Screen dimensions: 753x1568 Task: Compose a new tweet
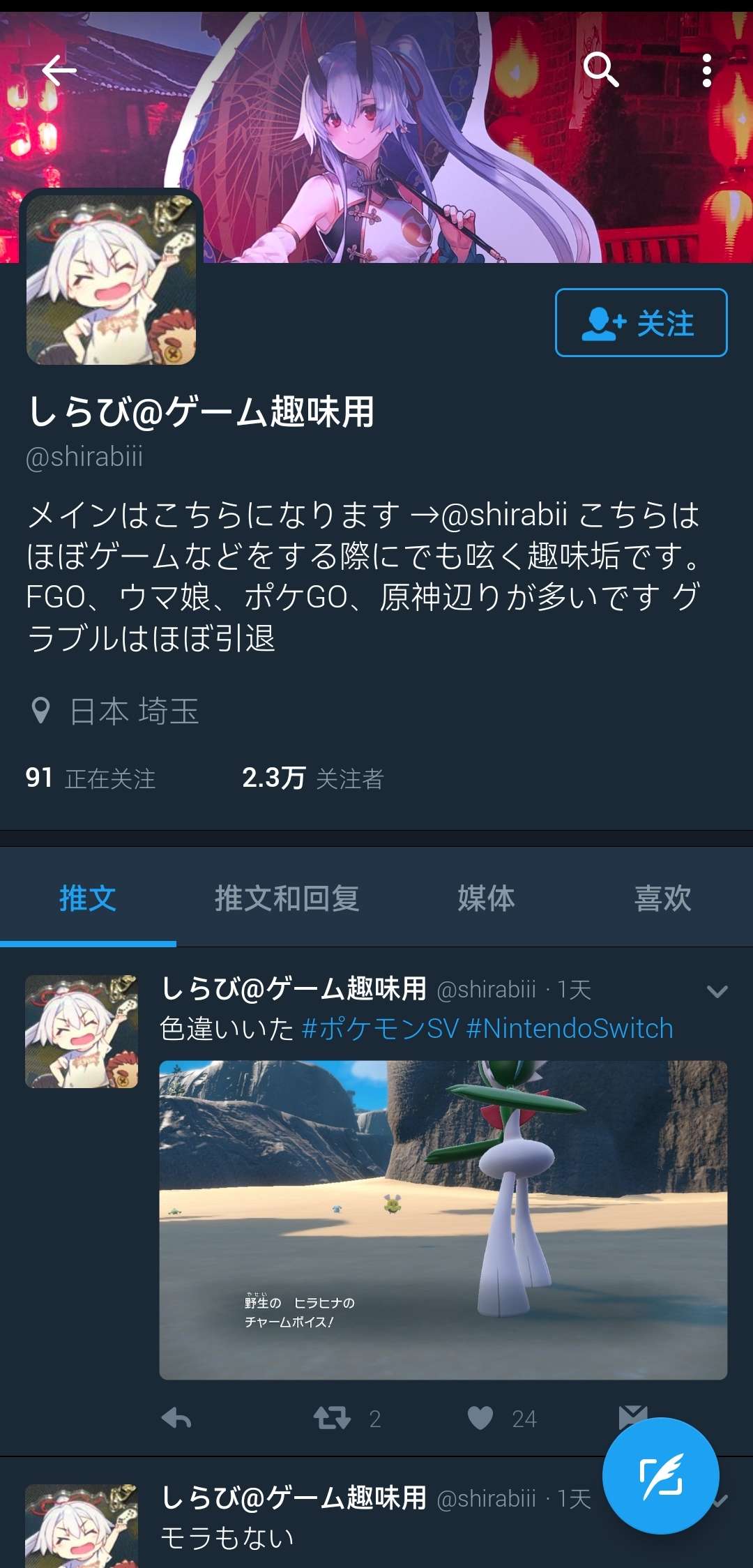pyautogui.click(x=660, y=1476)
